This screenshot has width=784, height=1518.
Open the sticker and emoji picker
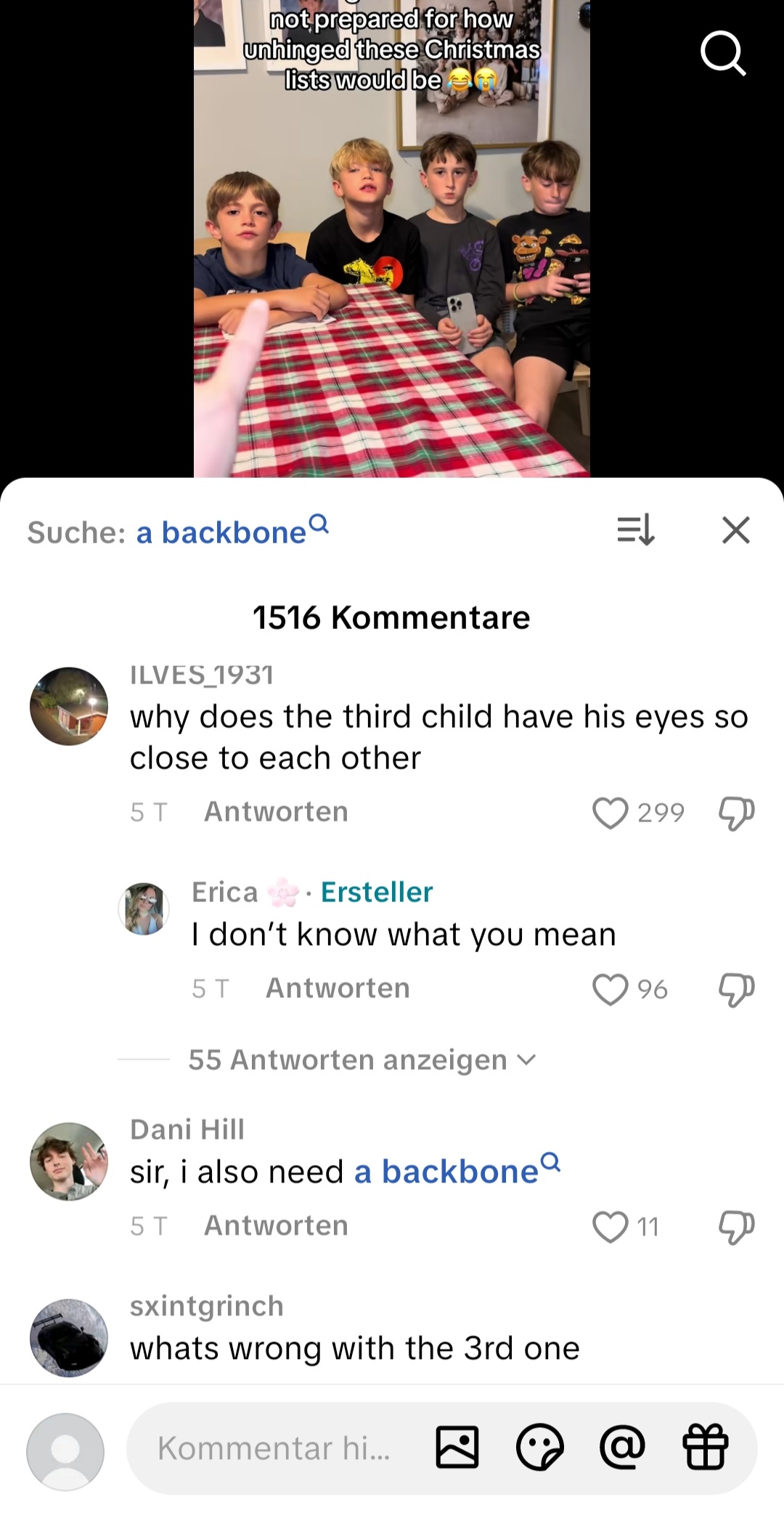tap(539, 1448)
